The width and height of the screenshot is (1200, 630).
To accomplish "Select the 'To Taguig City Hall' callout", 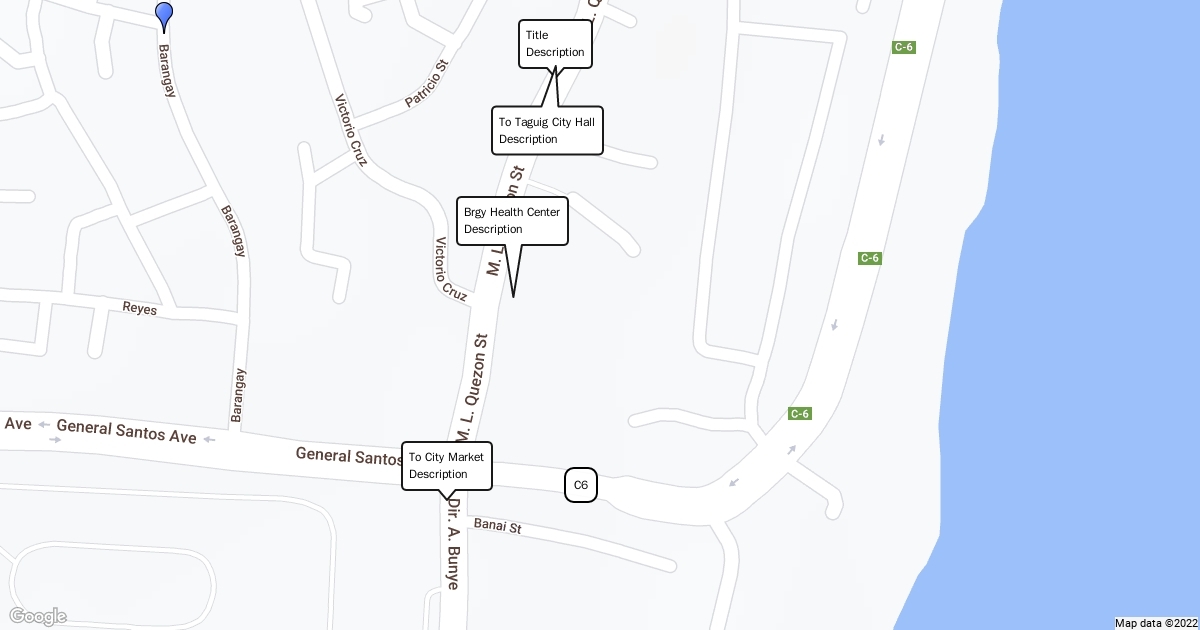I will tap(547, 130).
